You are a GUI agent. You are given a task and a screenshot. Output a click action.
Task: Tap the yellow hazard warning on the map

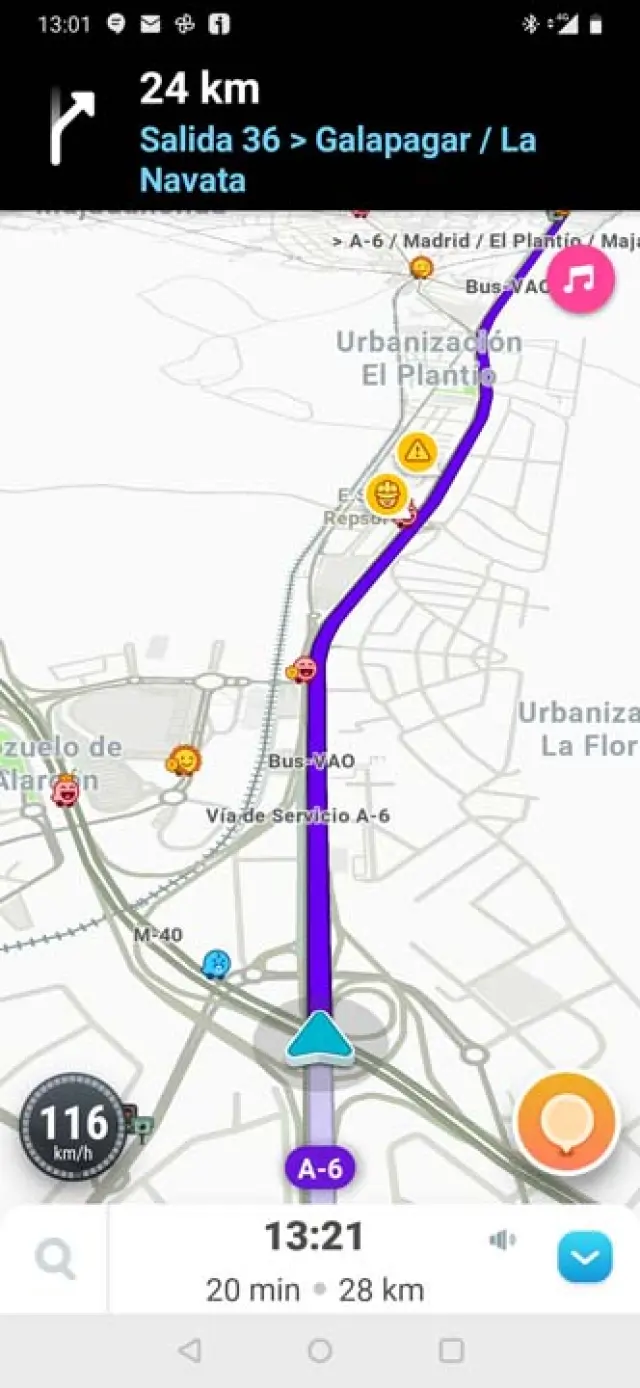(x=417, y=452)
